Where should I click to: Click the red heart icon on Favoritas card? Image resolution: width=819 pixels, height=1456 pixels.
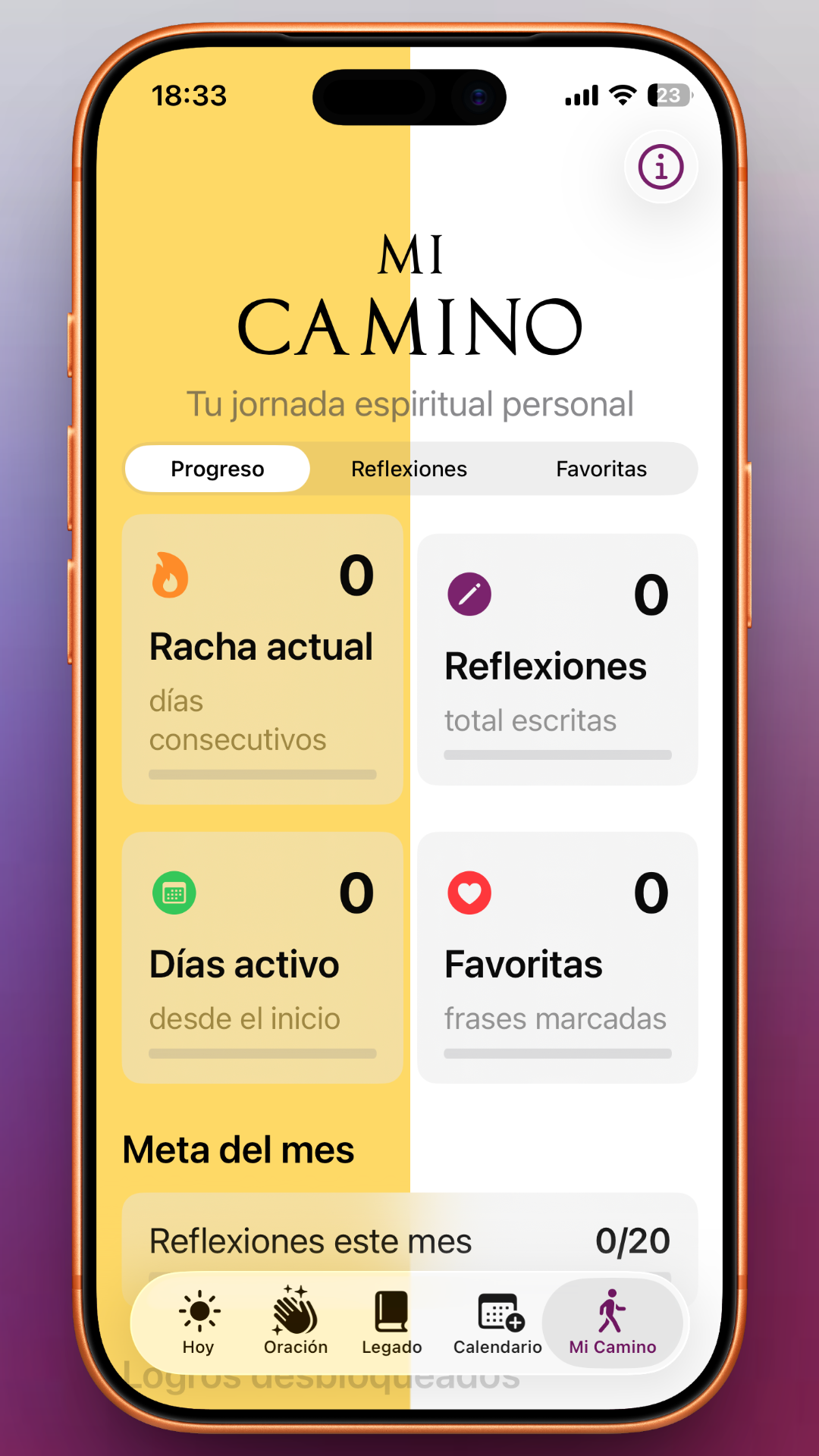click(469, 893)
